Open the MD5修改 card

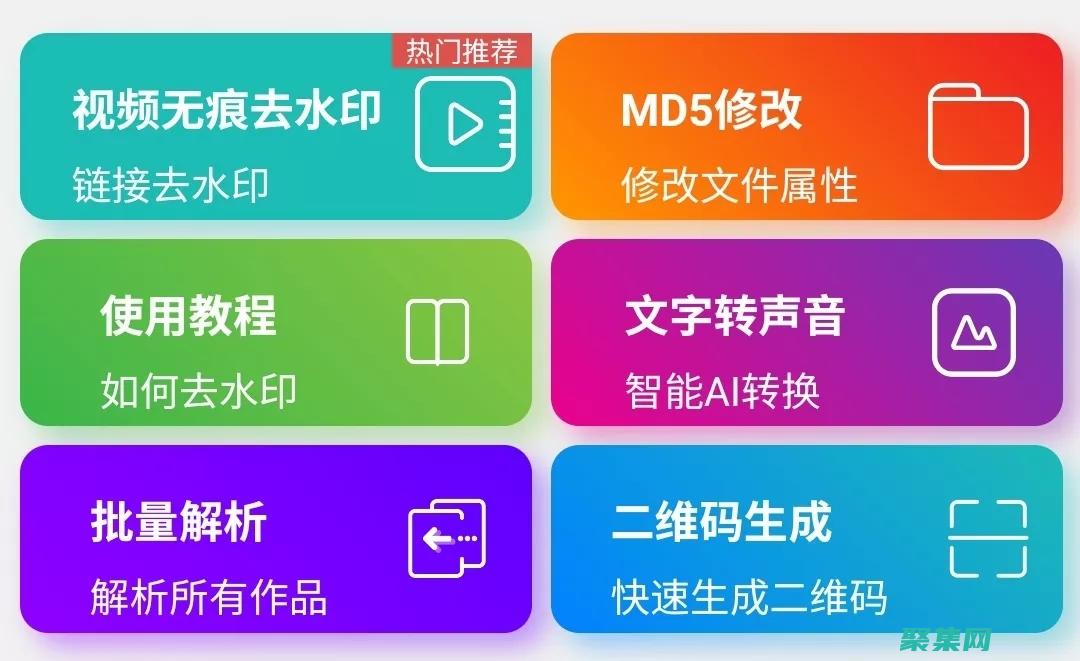click(806, 127)
